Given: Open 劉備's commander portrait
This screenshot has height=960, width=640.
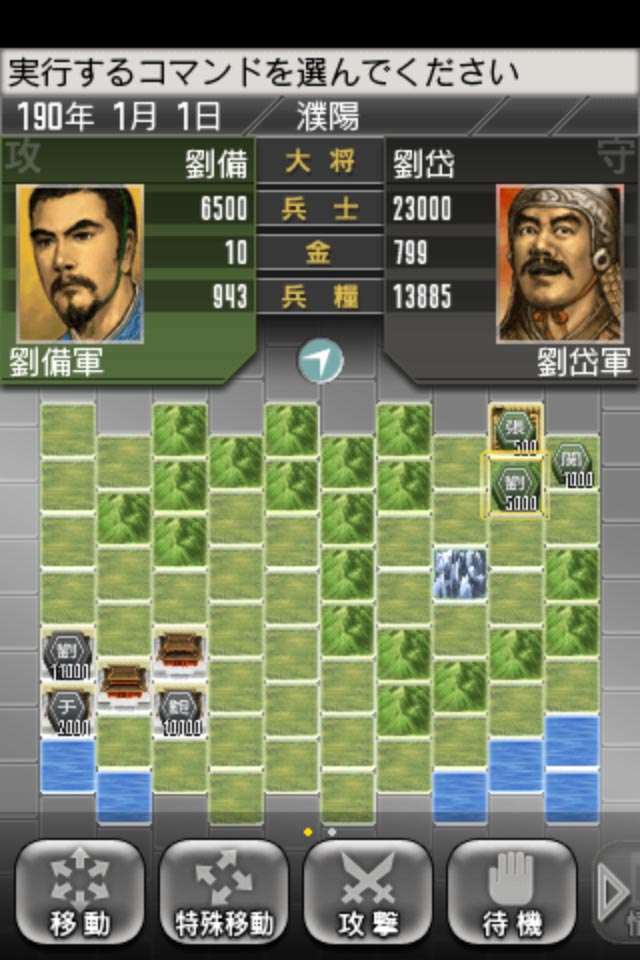Looking at the screenshot, I should [x=80, y=264].
